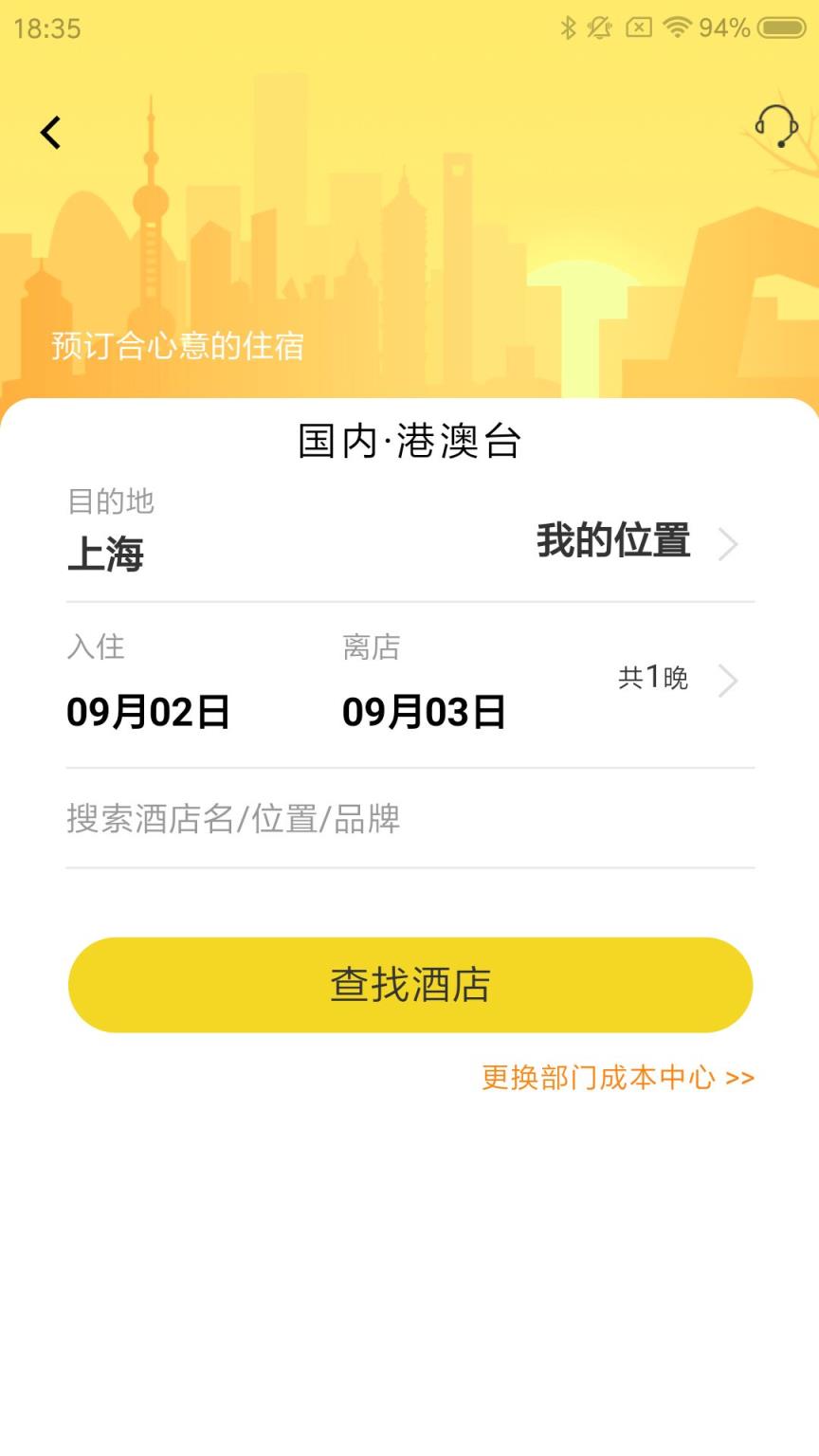819x1456 pixels.
Task: Select the 共1晚 night count
Action: pos(652,679)
